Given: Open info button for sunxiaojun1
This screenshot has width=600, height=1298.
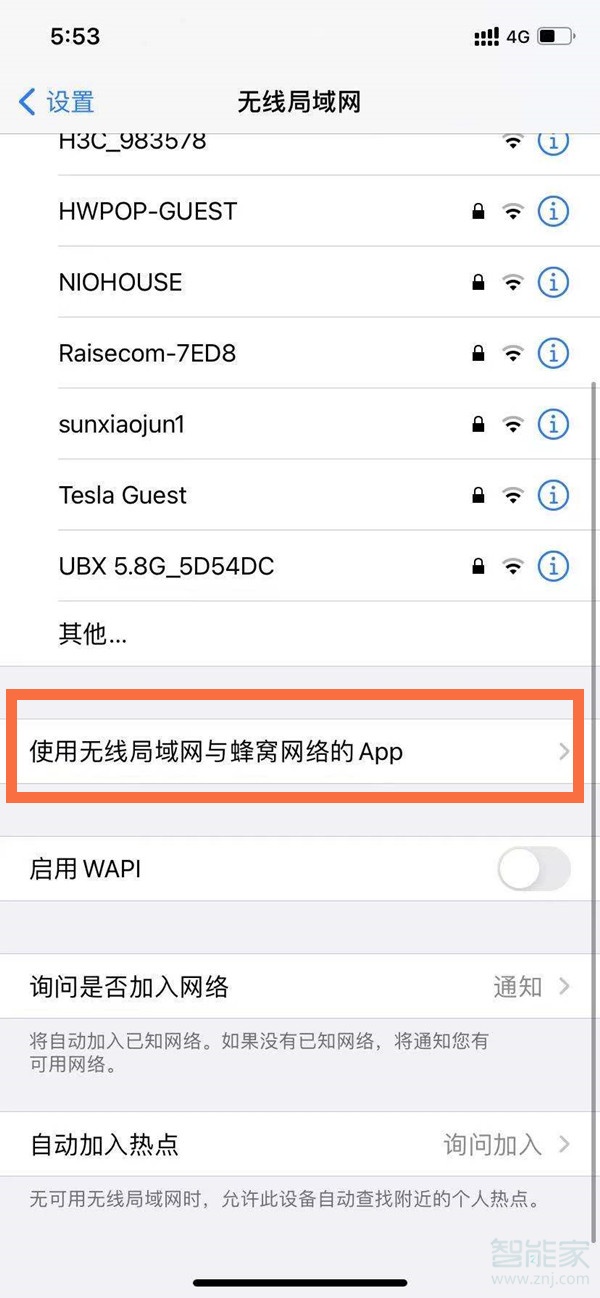Looking at the screenshot, I should [553, 424].
